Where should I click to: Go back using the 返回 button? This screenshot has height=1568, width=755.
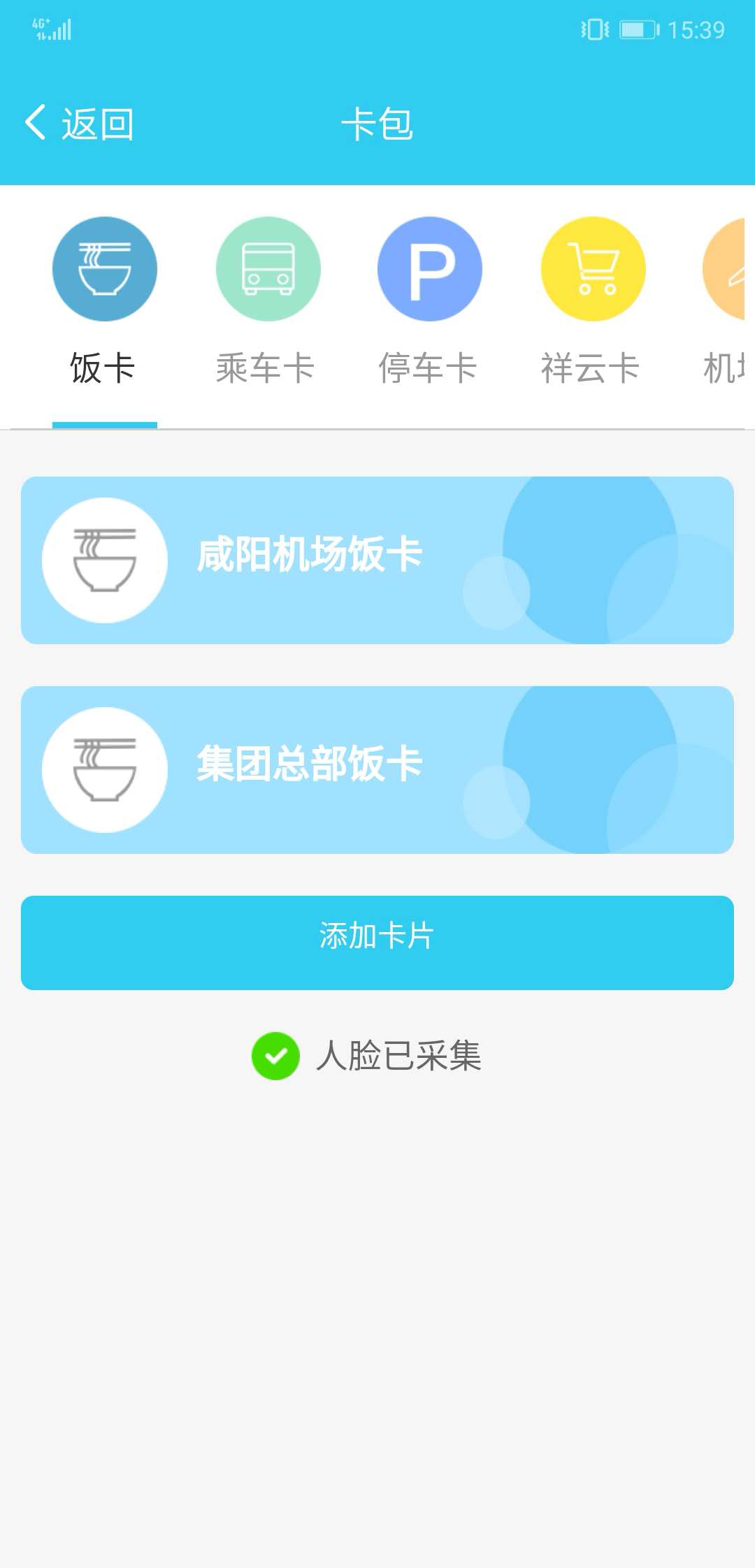[78, 124]
